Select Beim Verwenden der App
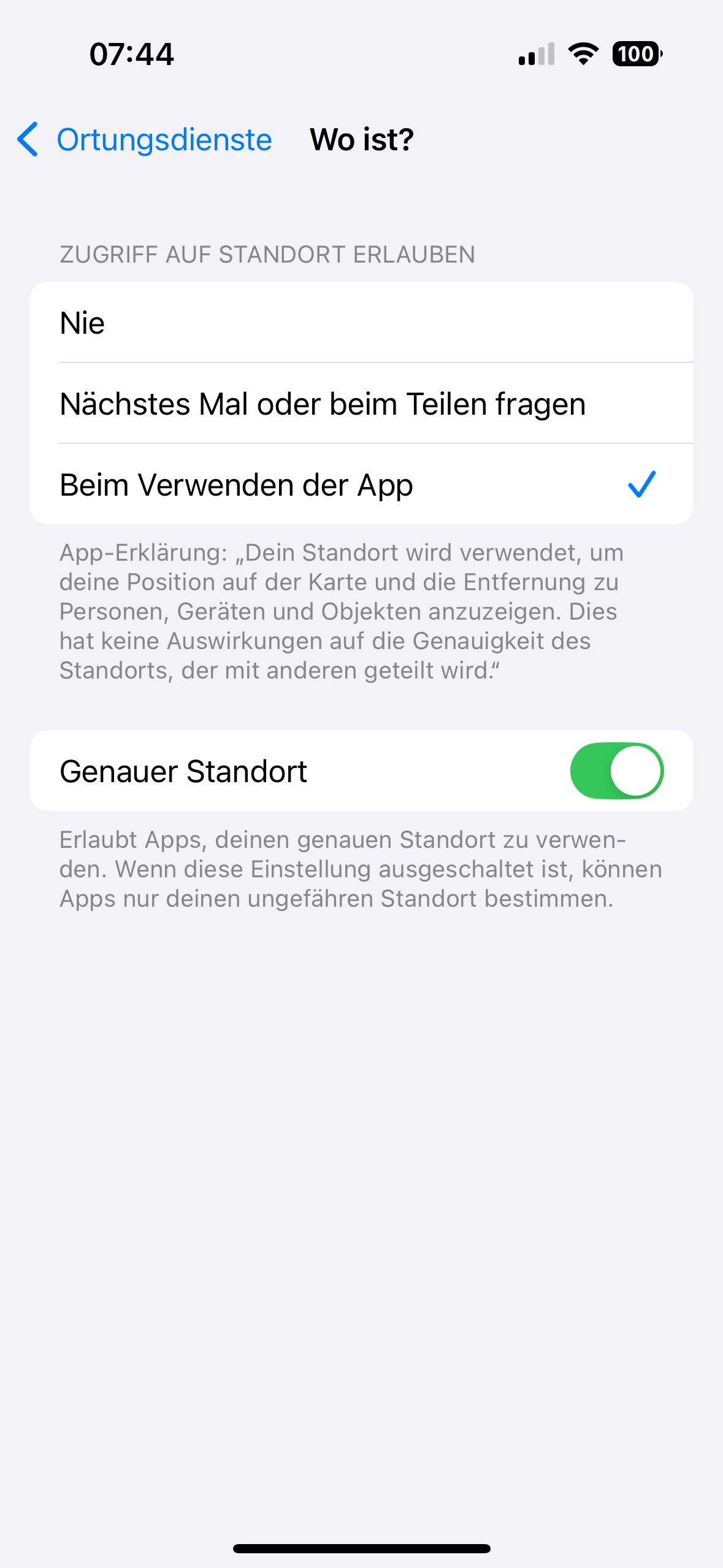 (x=361, y=485)
